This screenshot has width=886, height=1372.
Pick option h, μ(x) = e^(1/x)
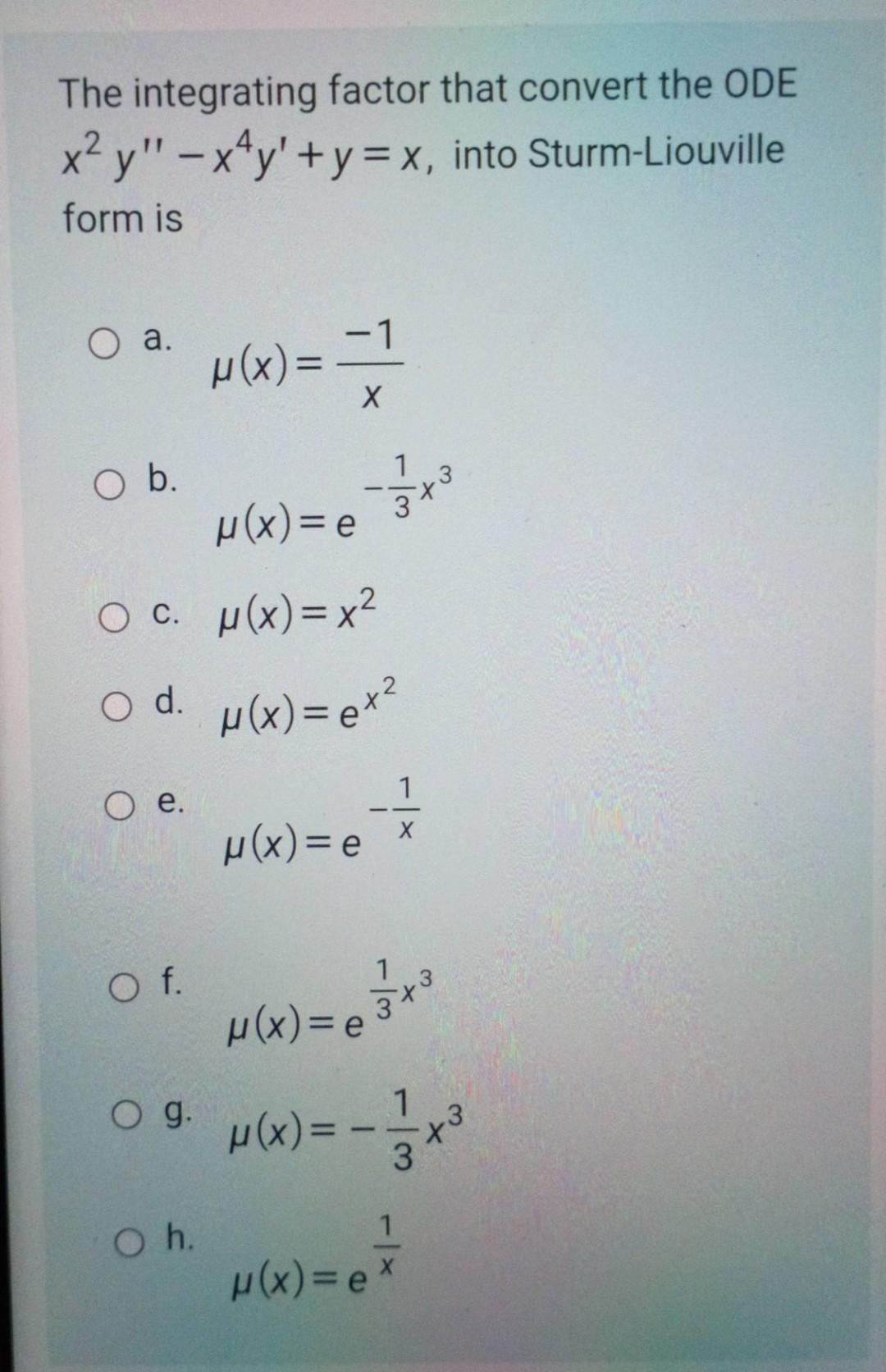click(130, 1247)
